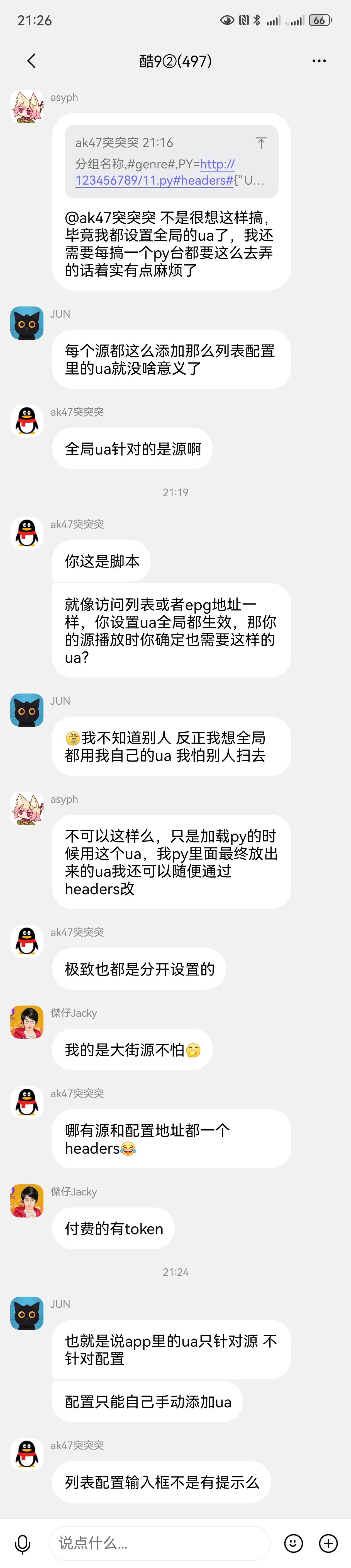351x1568 pixels.
Task: Open ak47突突突's avatar beside 全局ua针对的是源啊
Action: pyautogui.click(x=27, y=421)
